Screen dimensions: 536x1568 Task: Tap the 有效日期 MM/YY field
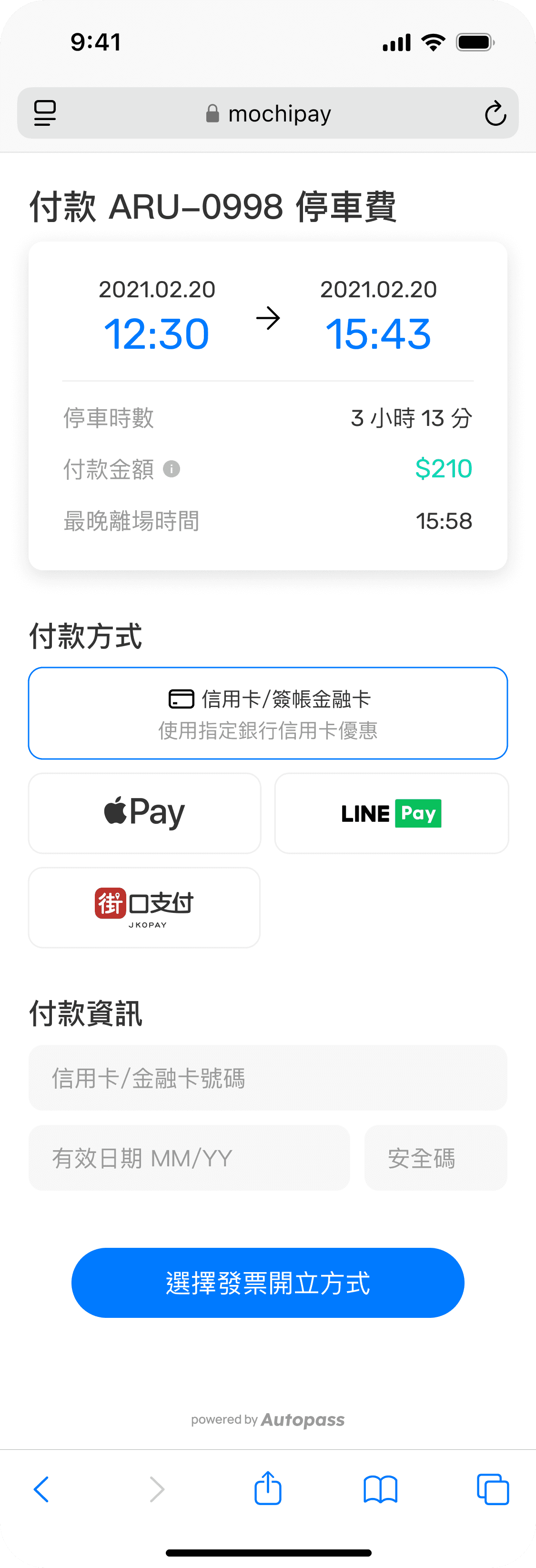pyautogui.click(x=189, y=1158)
